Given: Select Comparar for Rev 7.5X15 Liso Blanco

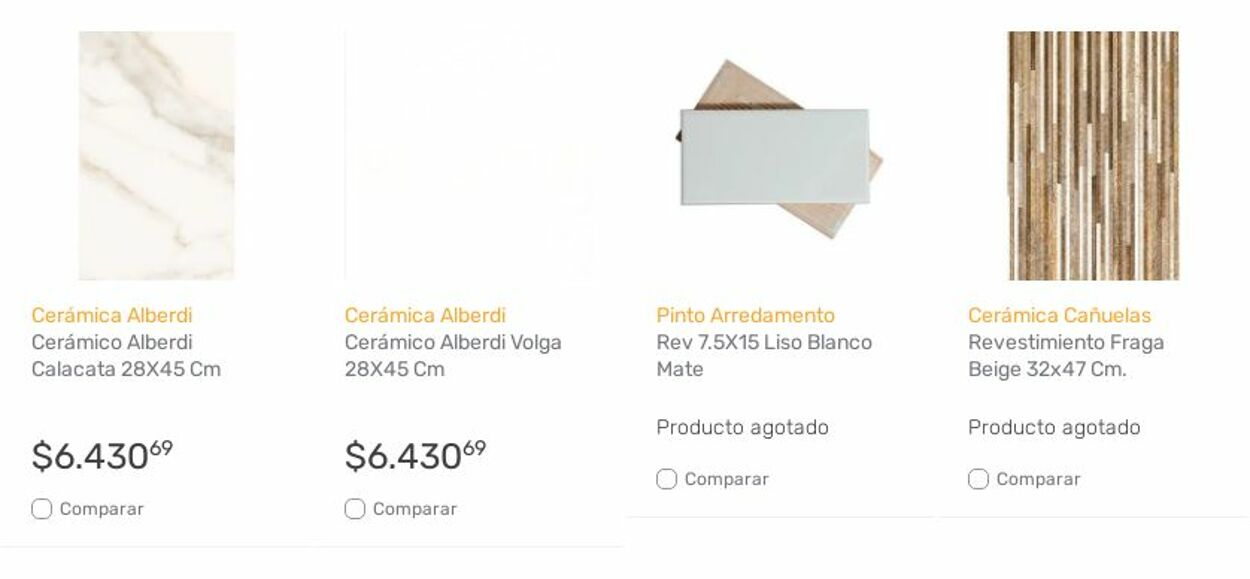Looking at the screenshot, I should point(667,479).
